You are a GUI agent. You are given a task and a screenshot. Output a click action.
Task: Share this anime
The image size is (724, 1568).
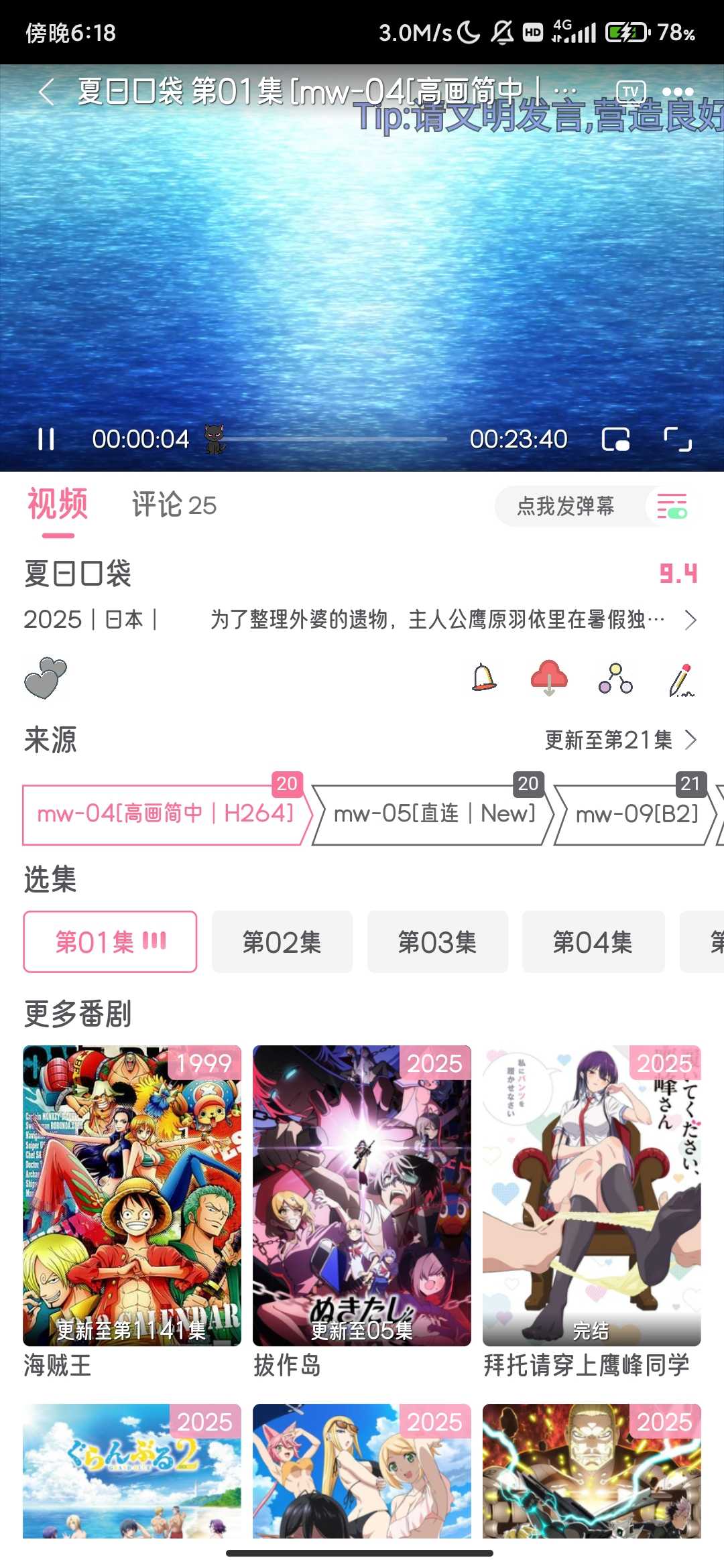pos(615,679)
